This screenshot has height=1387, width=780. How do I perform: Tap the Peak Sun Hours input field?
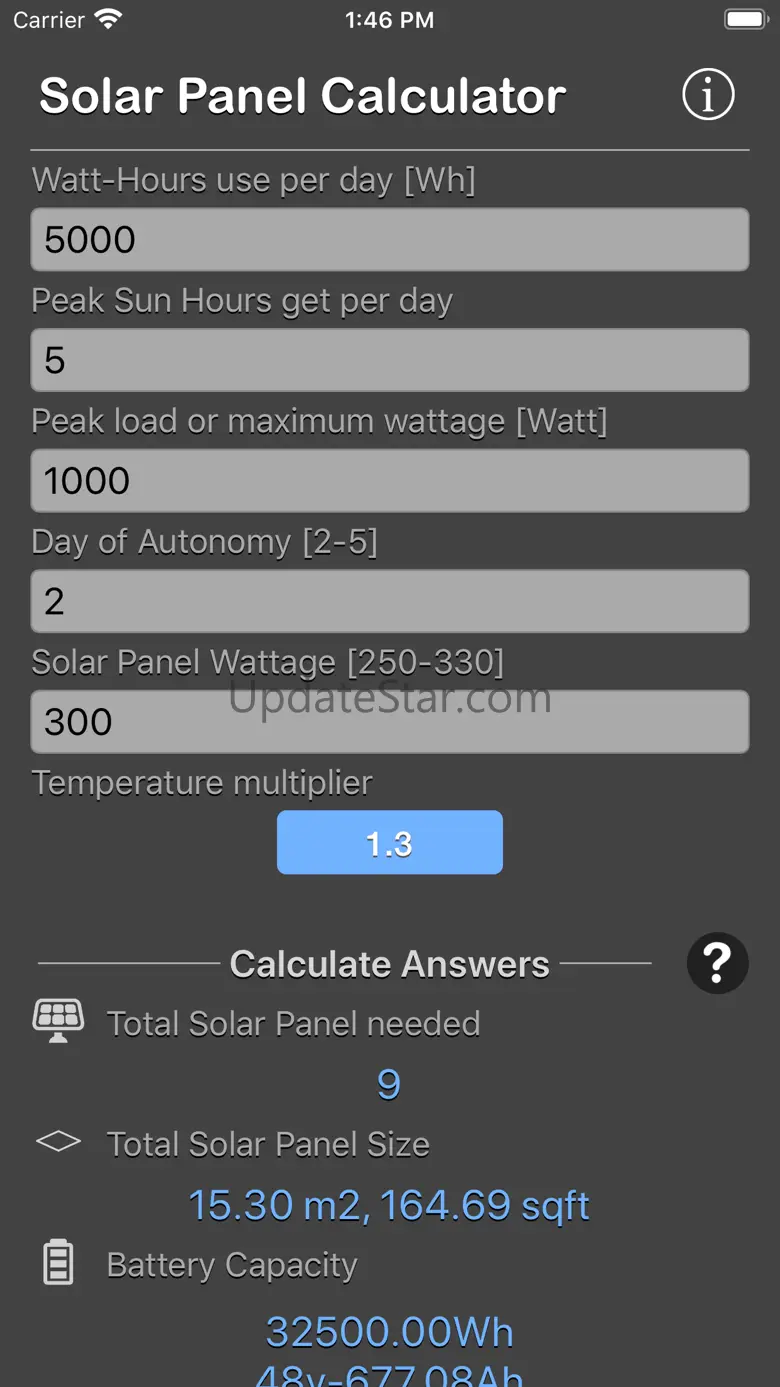click(x=390, y=360)
